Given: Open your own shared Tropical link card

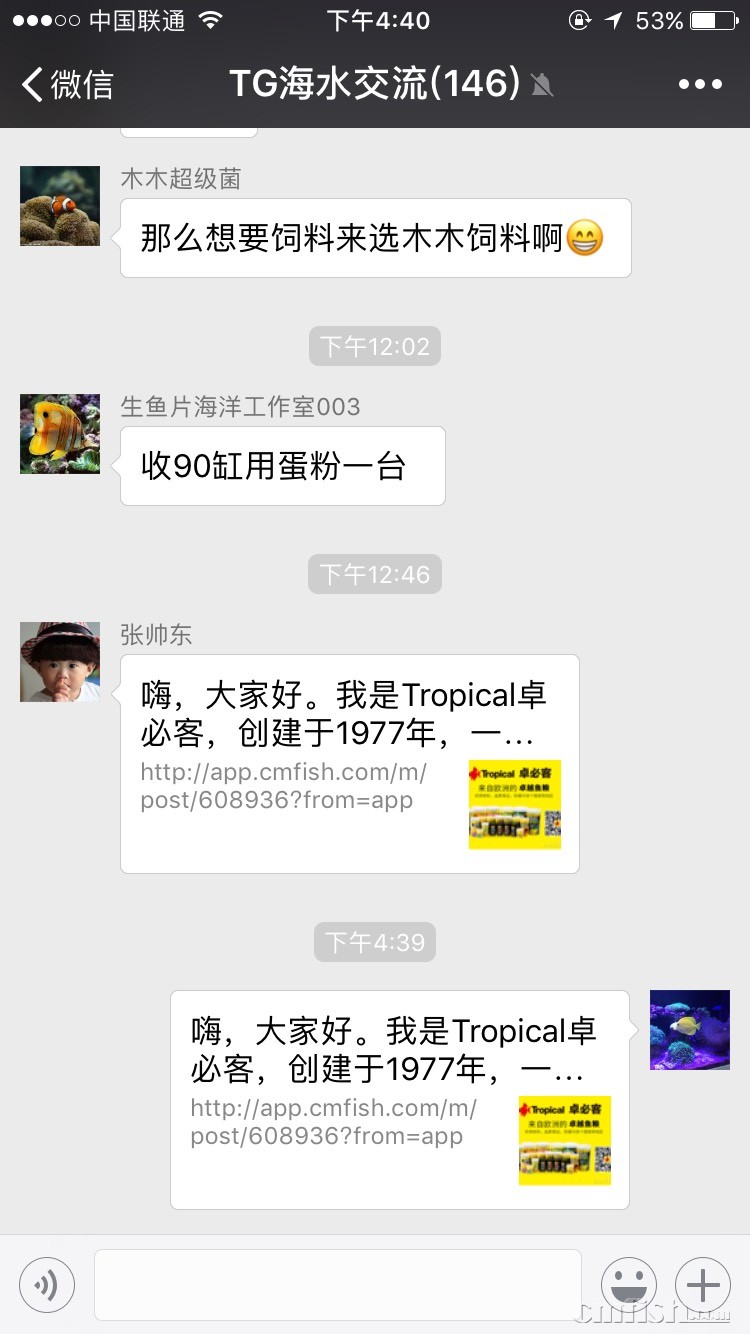Looking at the screenshot, I should (400, 1099).
